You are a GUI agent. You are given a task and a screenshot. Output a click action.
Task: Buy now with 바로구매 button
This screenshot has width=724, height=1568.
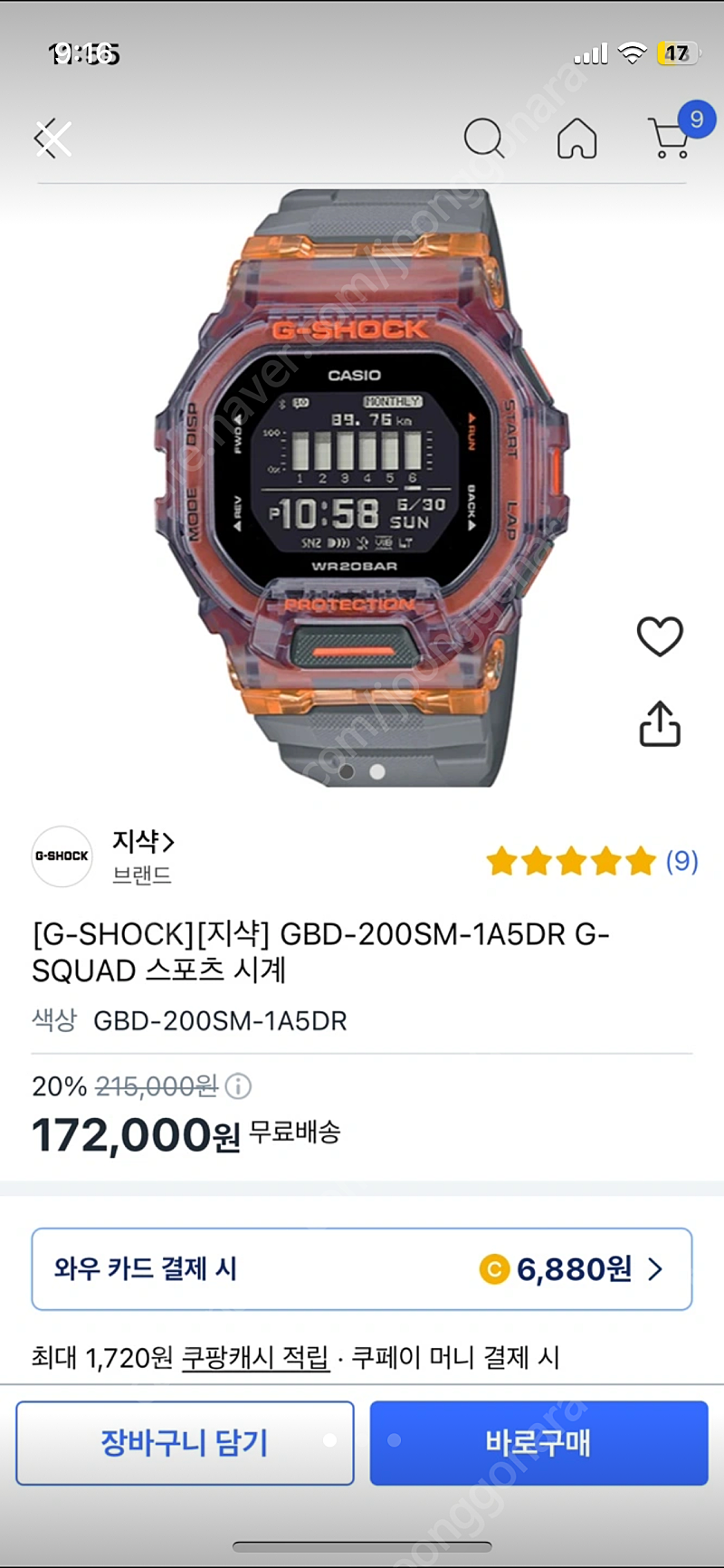click(538, 1442)
